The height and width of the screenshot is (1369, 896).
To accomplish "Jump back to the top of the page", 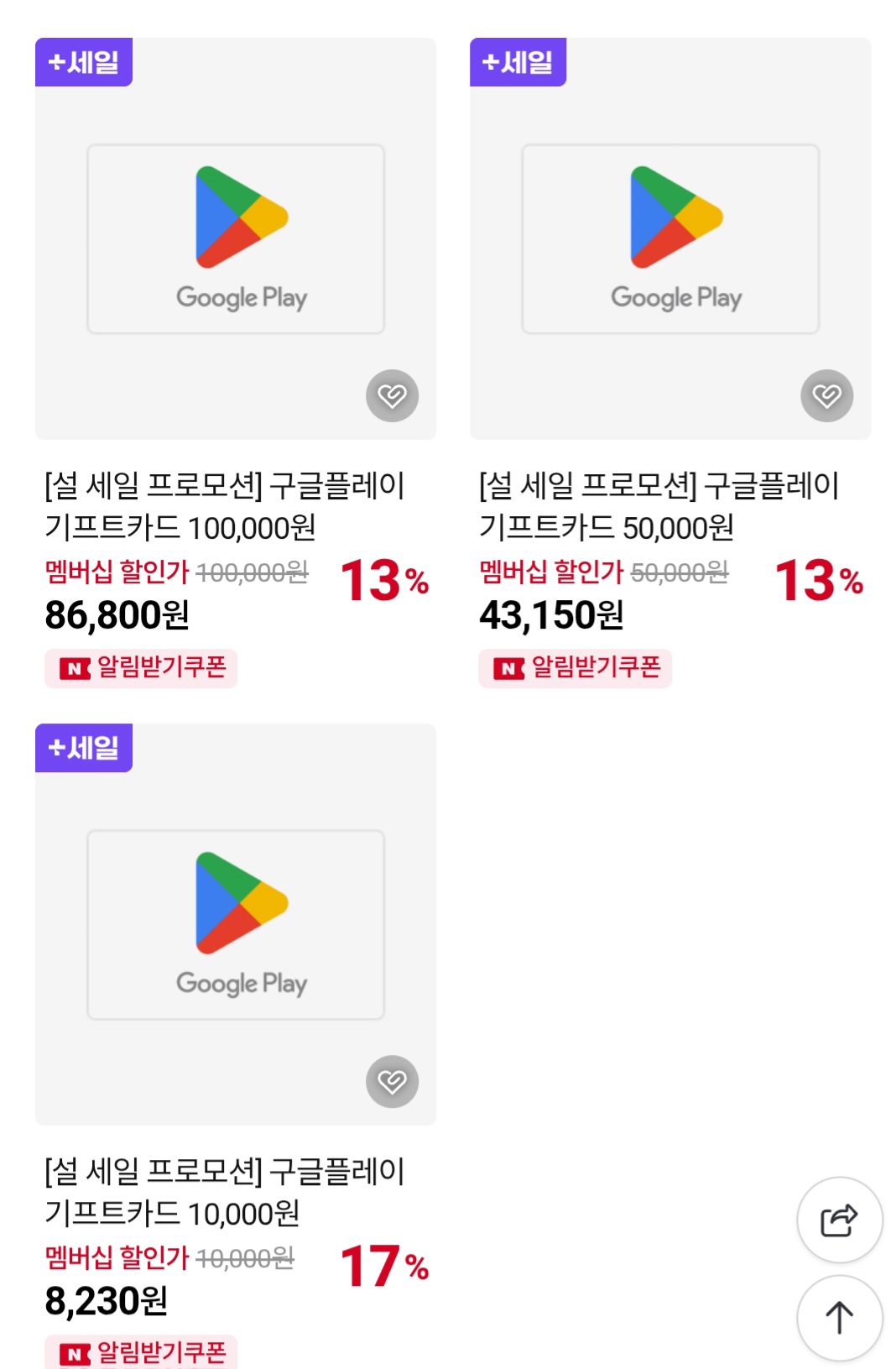I will click(839, 1317).
